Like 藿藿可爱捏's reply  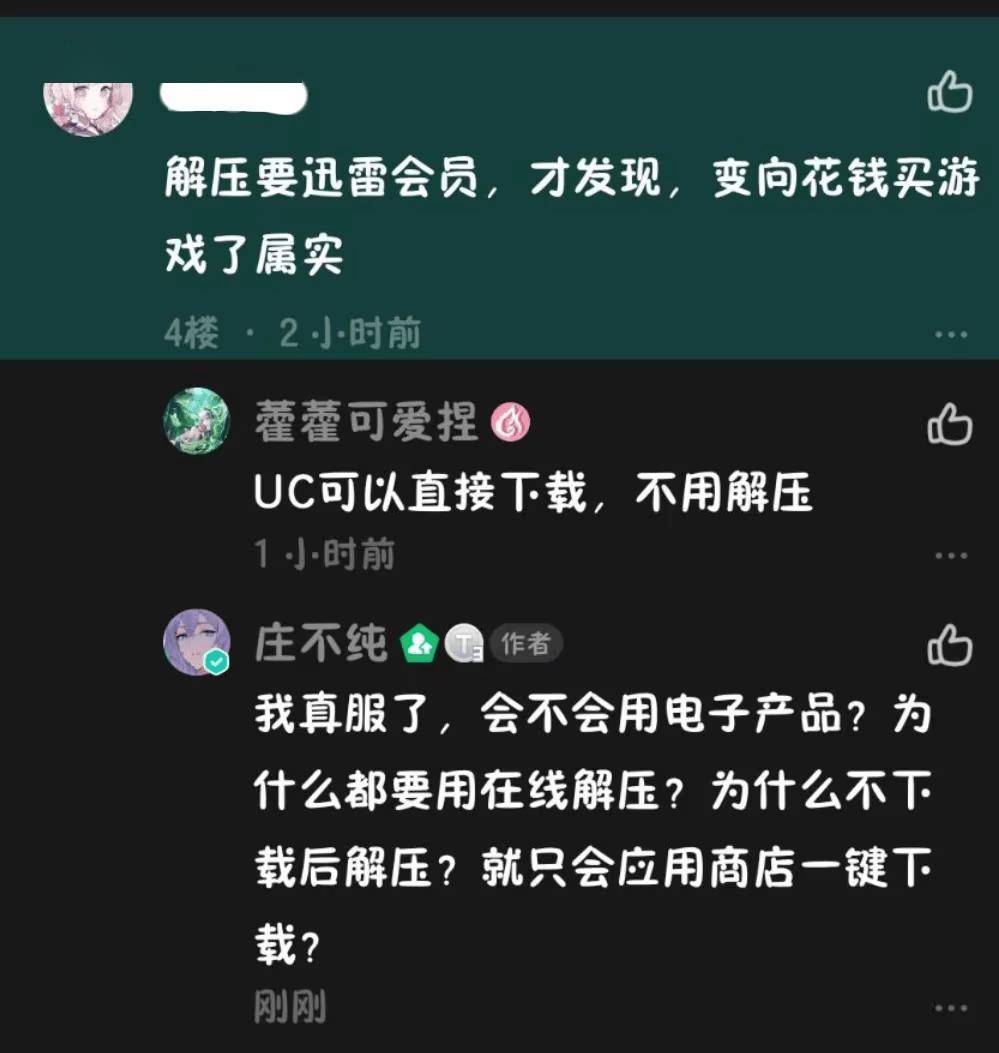(949, 425)
